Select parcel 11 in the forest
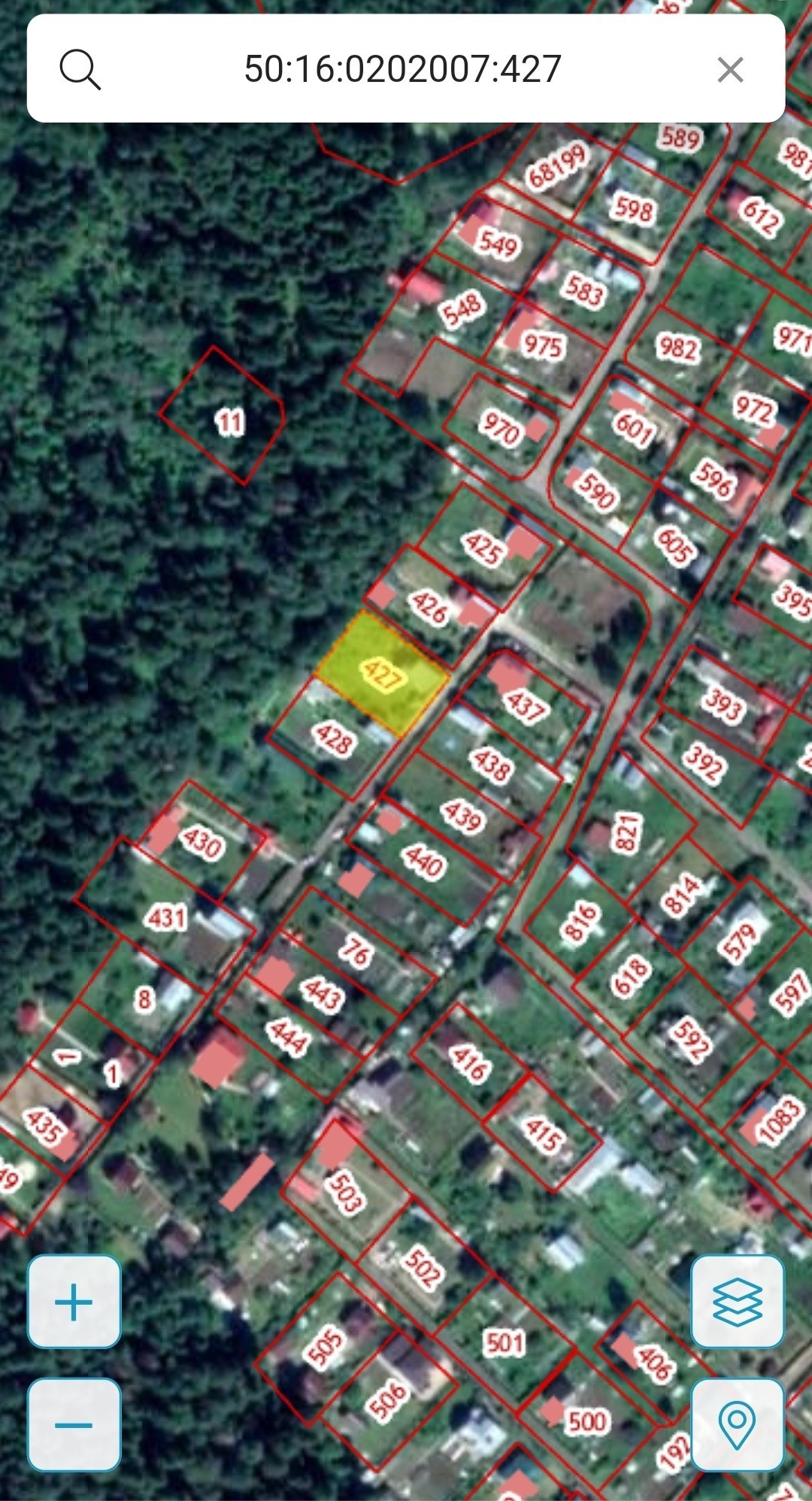The width and height of the screenshot is (812, 1501). tap(228, 420)
